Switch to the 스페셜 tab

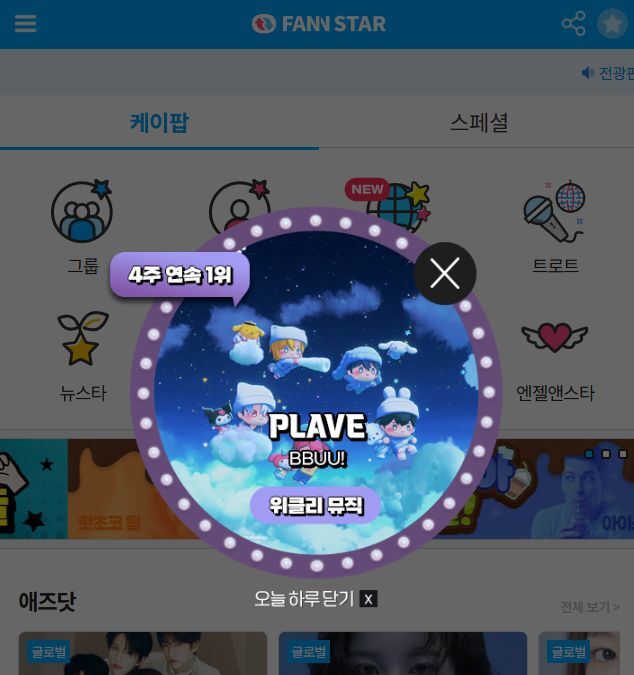(x=478, y=123)
